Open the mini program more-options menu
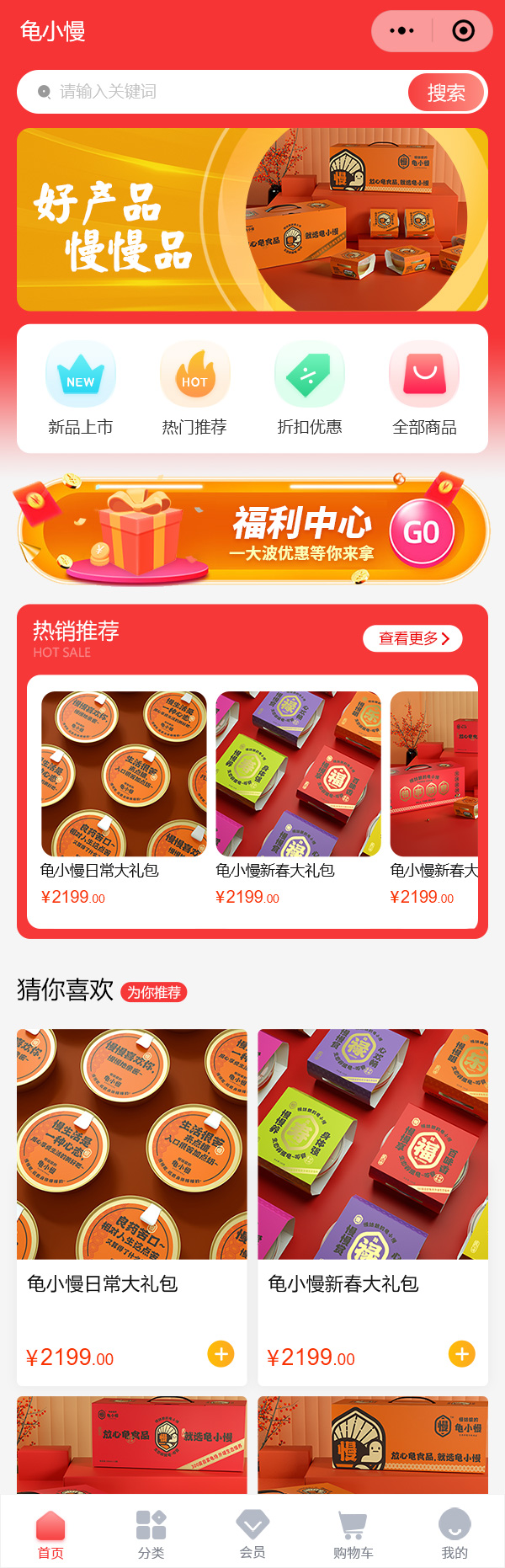This screenshot has width=505, height=1568. tap(401, 31)
